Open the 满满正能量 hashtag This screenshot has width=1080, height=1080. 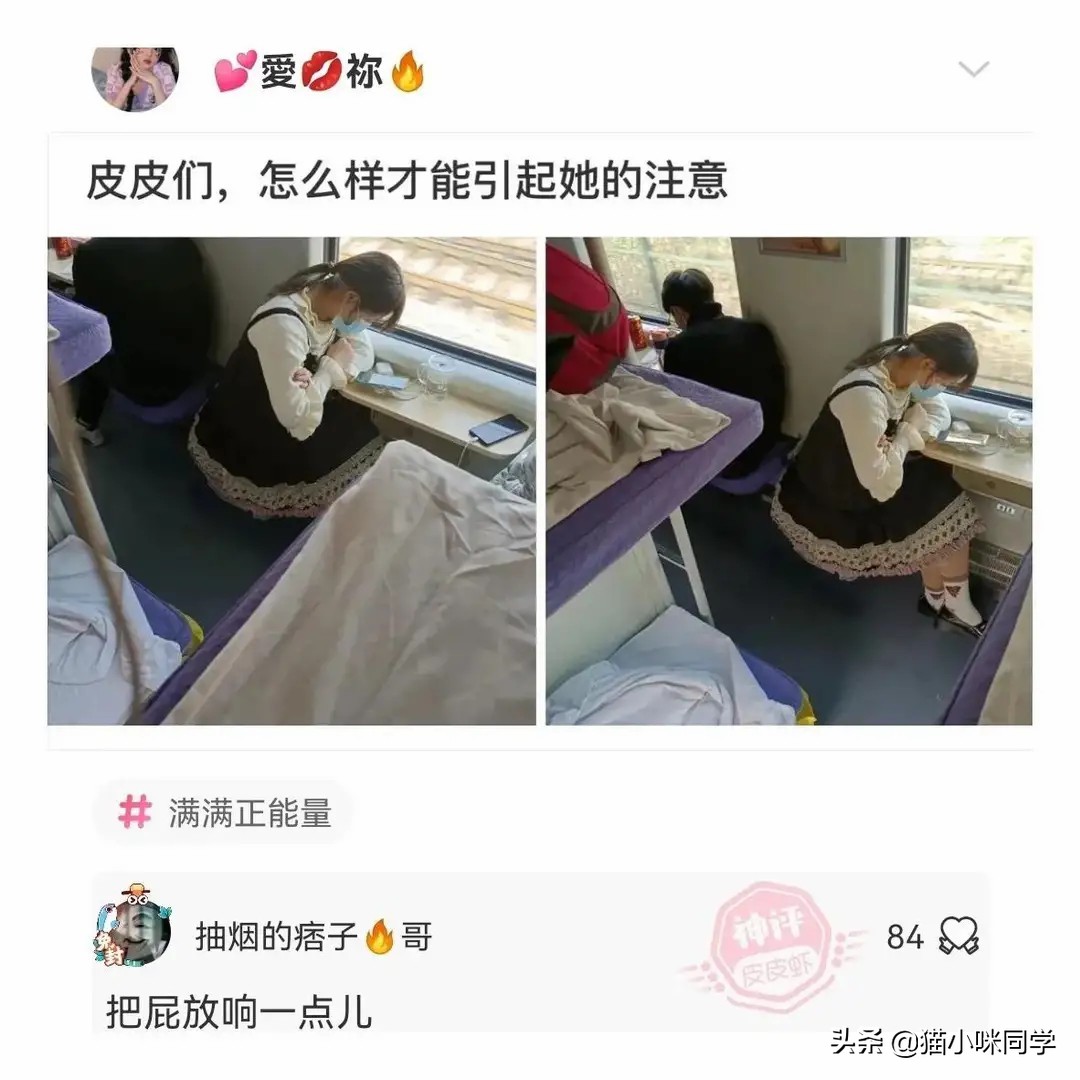pyautogui.click(x=225, y=813)
